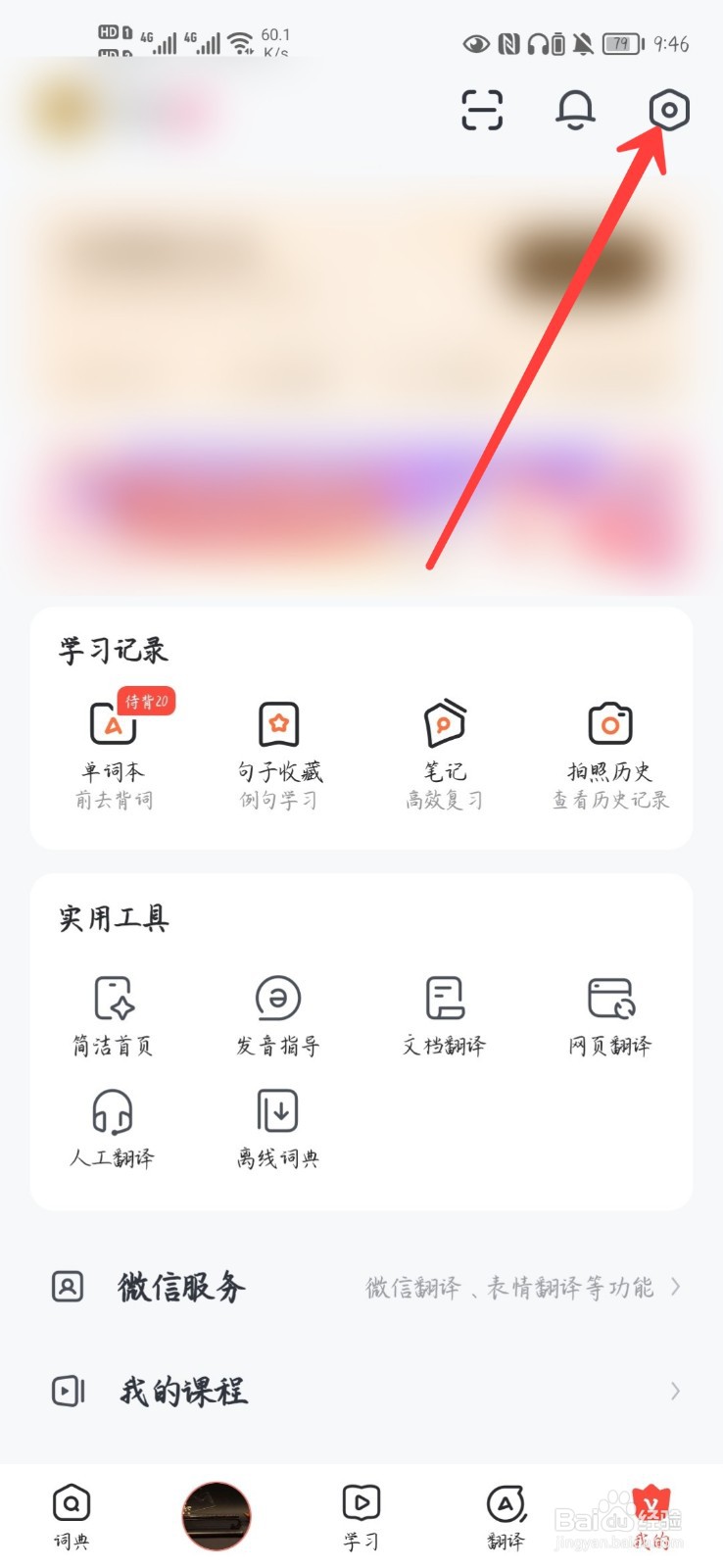
Task: Open the 笔记 notes icon
Action: (444, 725)
